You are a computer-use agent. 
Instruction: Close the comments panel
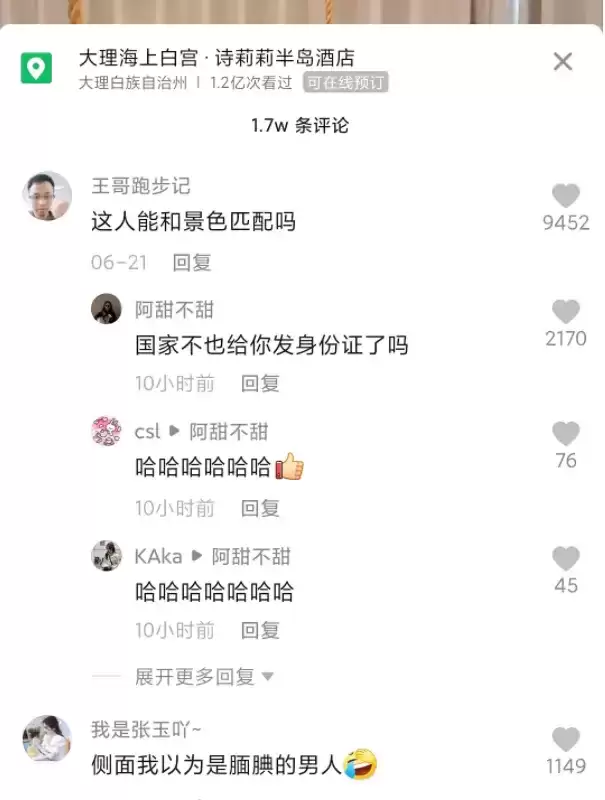(x=563, y=62)
